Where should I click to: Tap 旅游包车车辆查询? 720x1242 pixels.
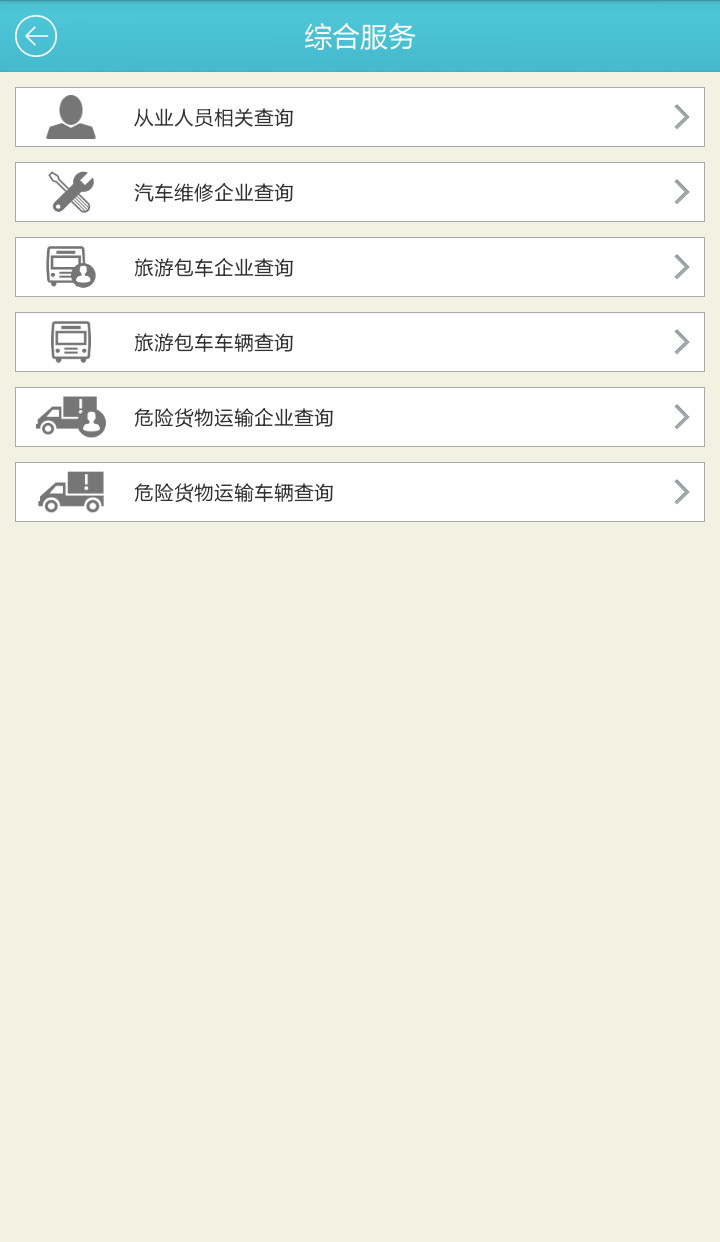(x=360, y=342)
